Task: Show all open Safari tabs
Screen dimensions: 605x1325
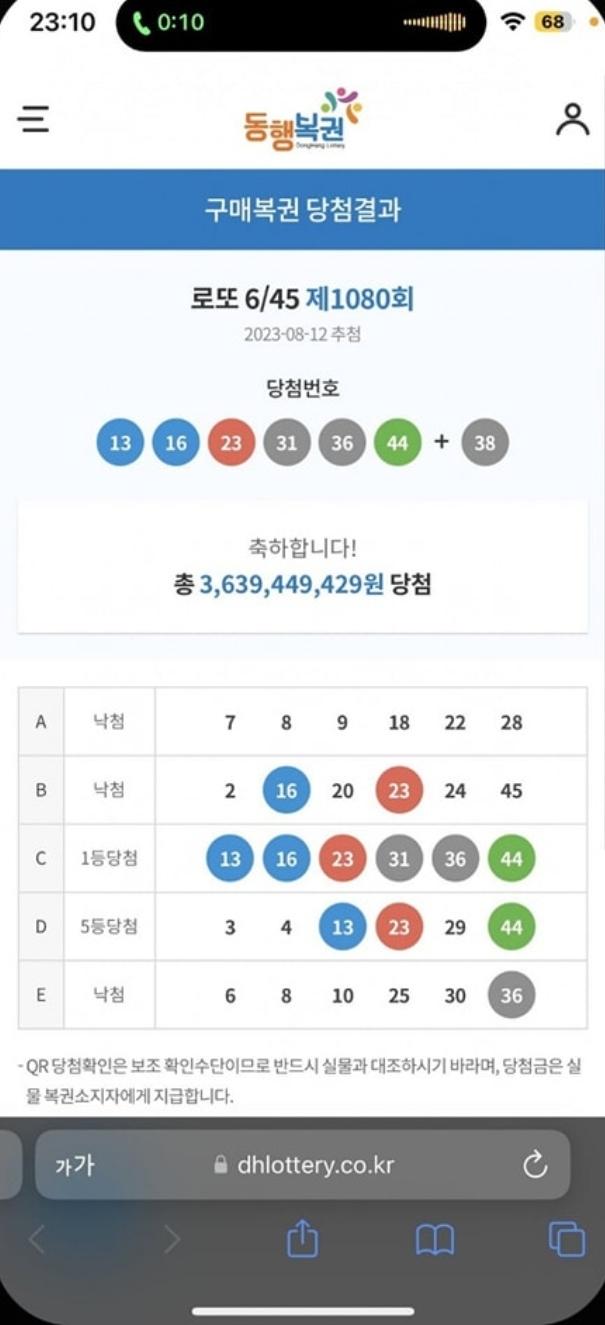Action: click(x=566, y=1240)
